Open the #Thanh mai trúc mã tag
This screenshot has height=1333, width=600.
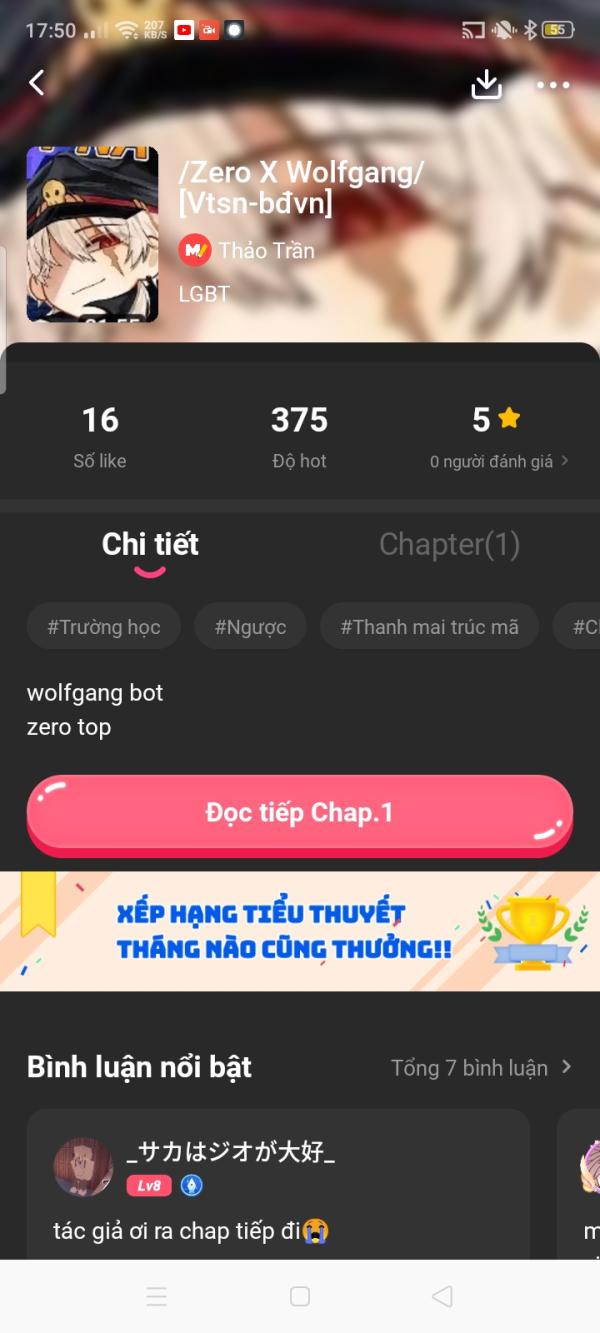[x=429, y=627]
